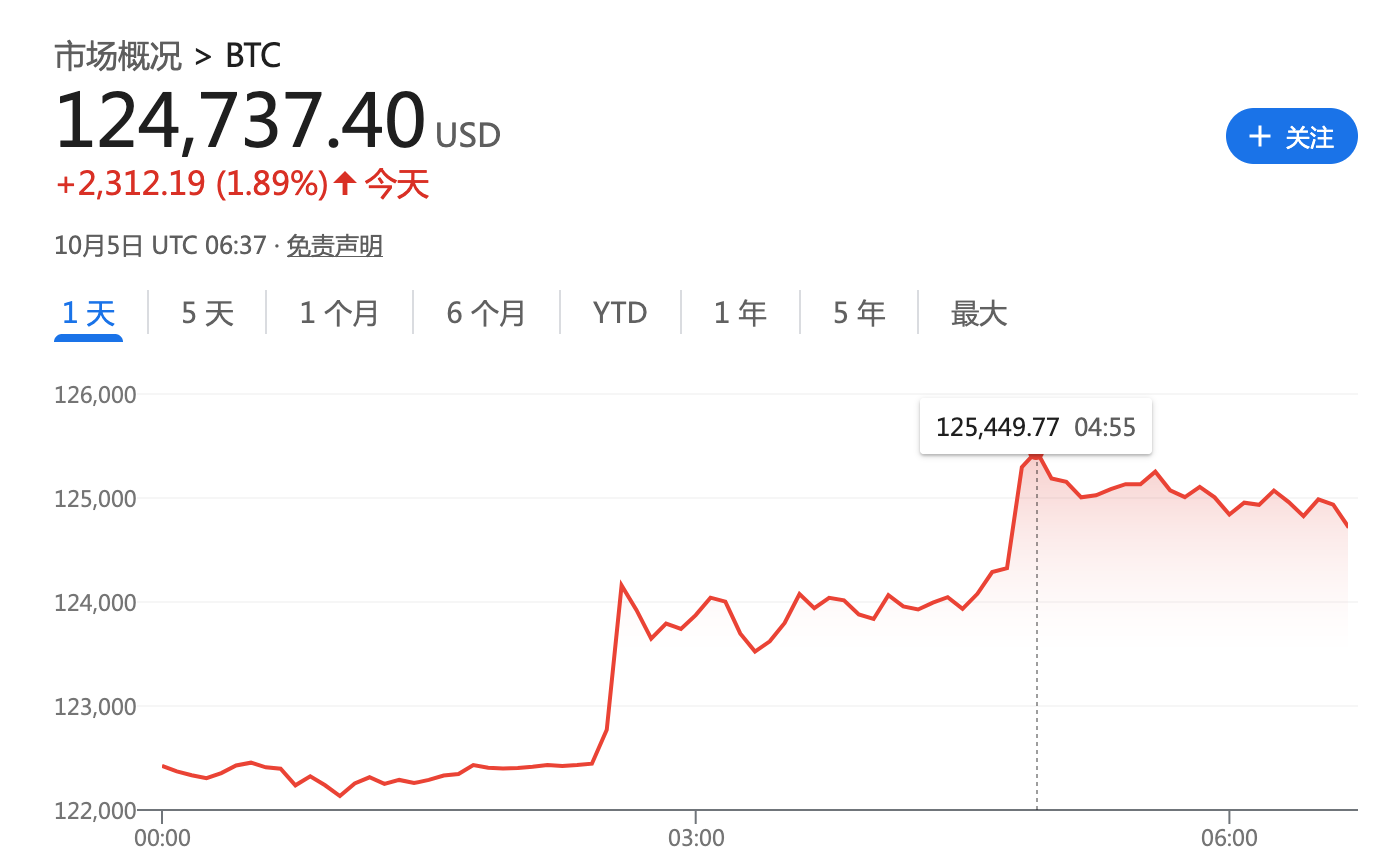The image size is (1390, 868).
Task: Select the 1 天 range tab
Action: pos(88,314)
